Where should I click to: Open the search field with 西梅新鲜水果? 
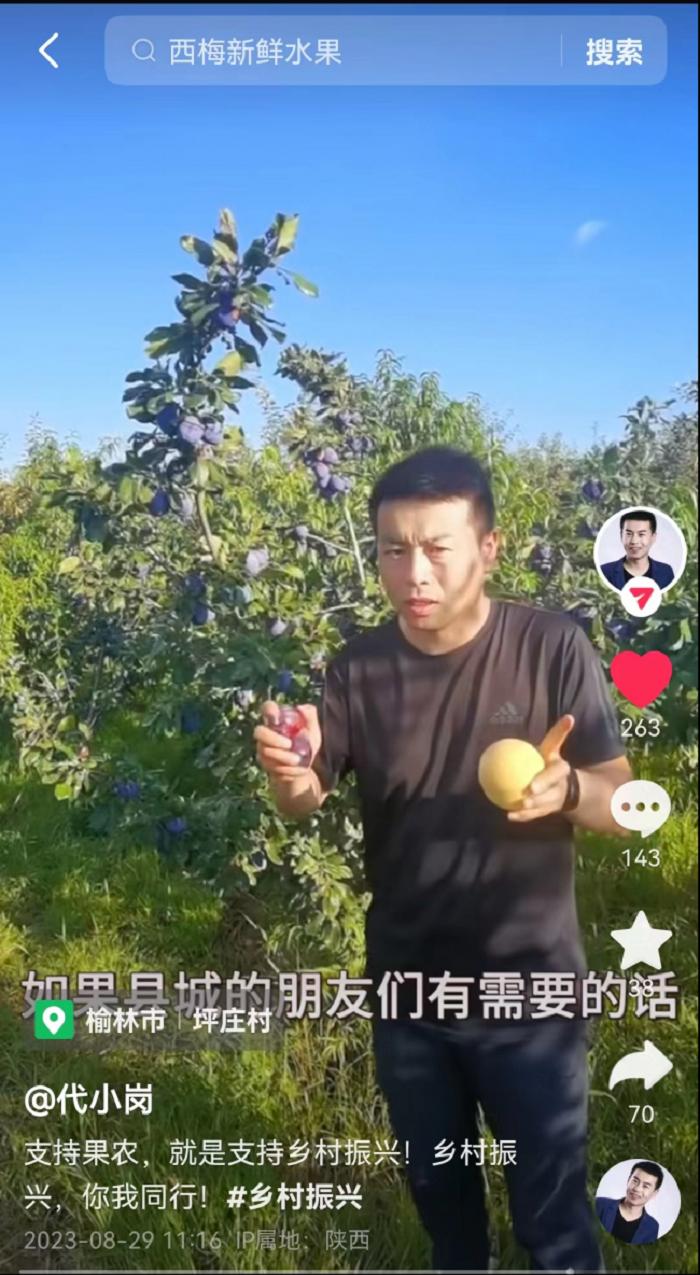point(340,52)
